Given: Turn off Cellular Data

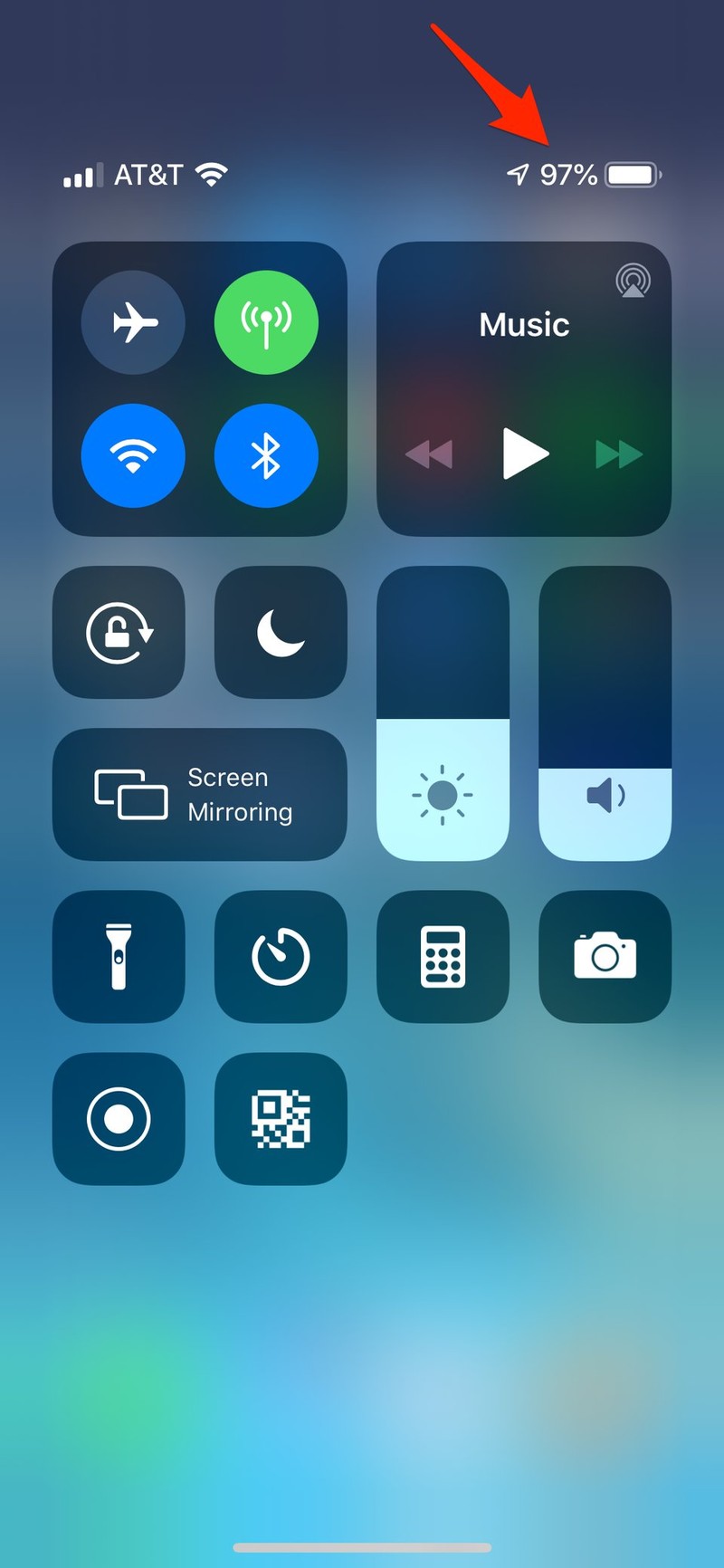Looking at the screenshot, I should point(266,321).
